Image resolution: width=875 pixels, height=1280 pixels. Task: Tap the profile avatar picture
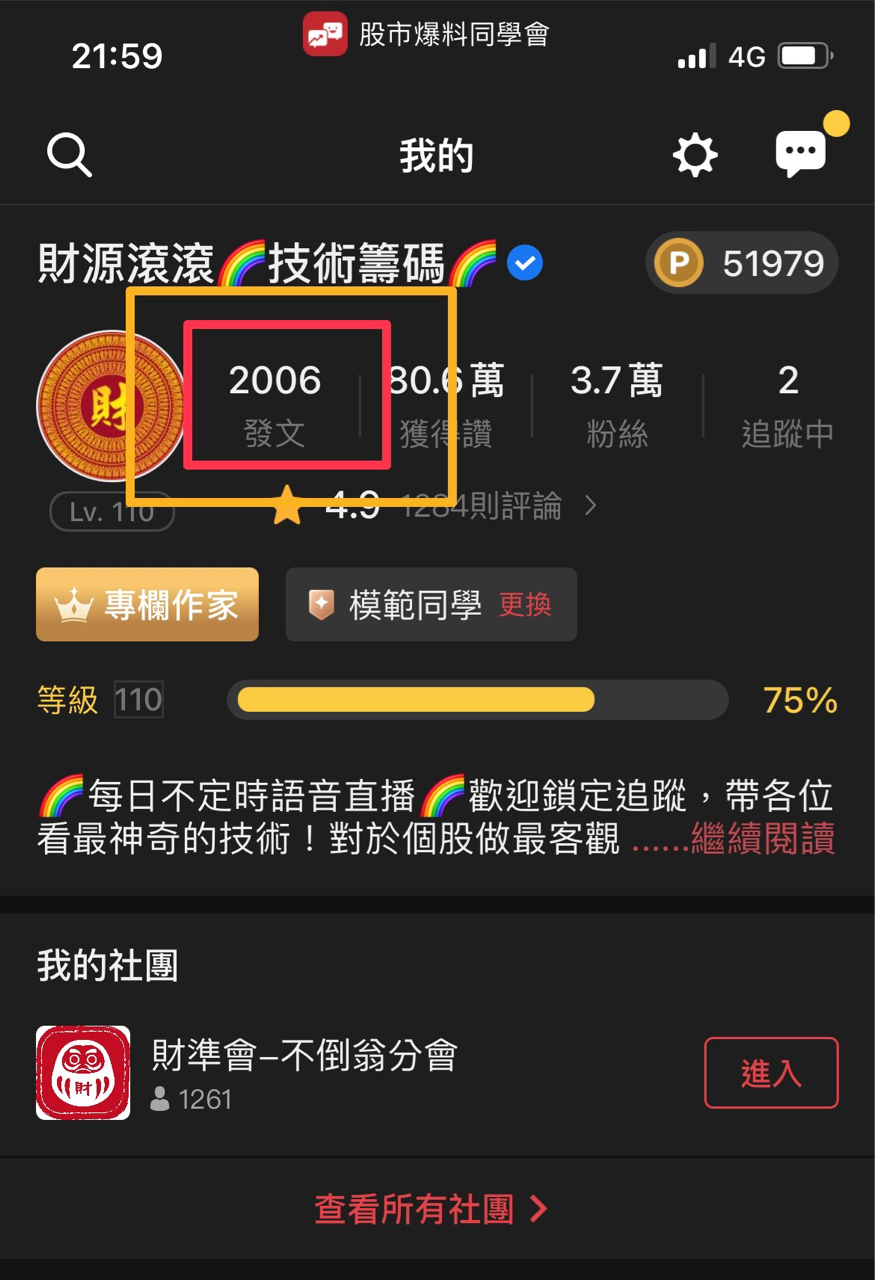[112, 405]
